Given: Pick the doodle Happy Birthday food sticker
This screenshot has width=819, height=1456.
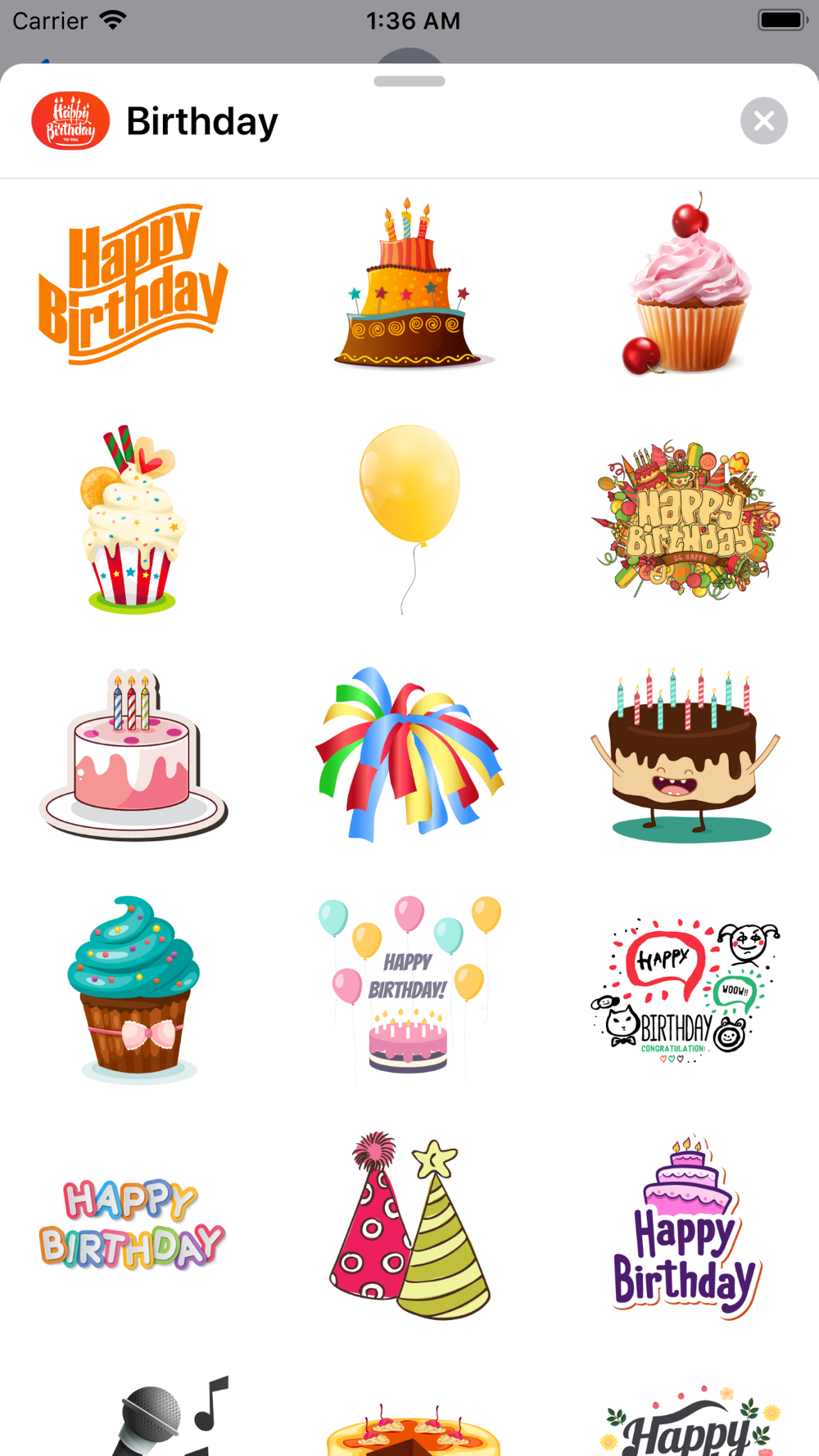Looking at the screenshot, I should pos(686,519).
